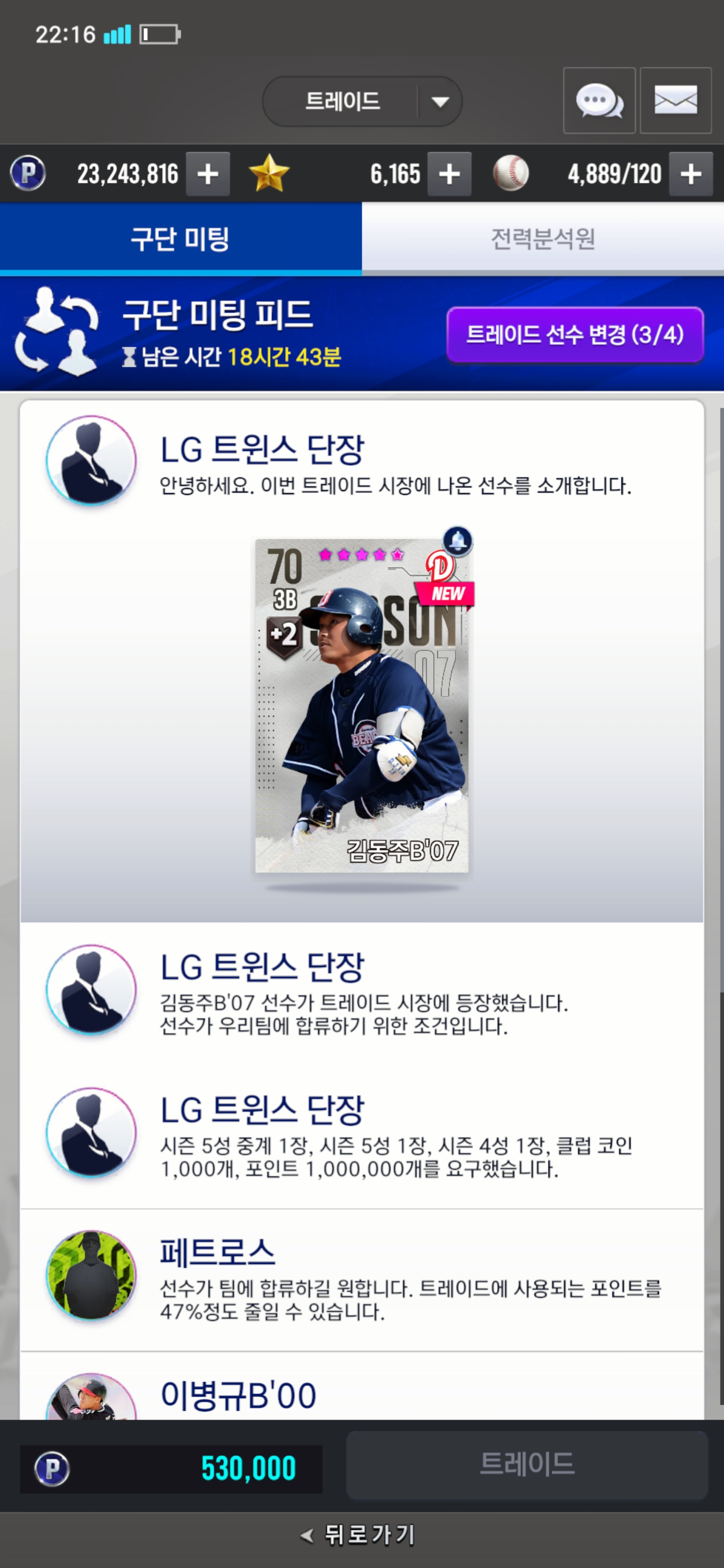Viewport: 724px width, 1568px height.
Task: Tap the bell icon on the player card
Action: click(458, 541)
